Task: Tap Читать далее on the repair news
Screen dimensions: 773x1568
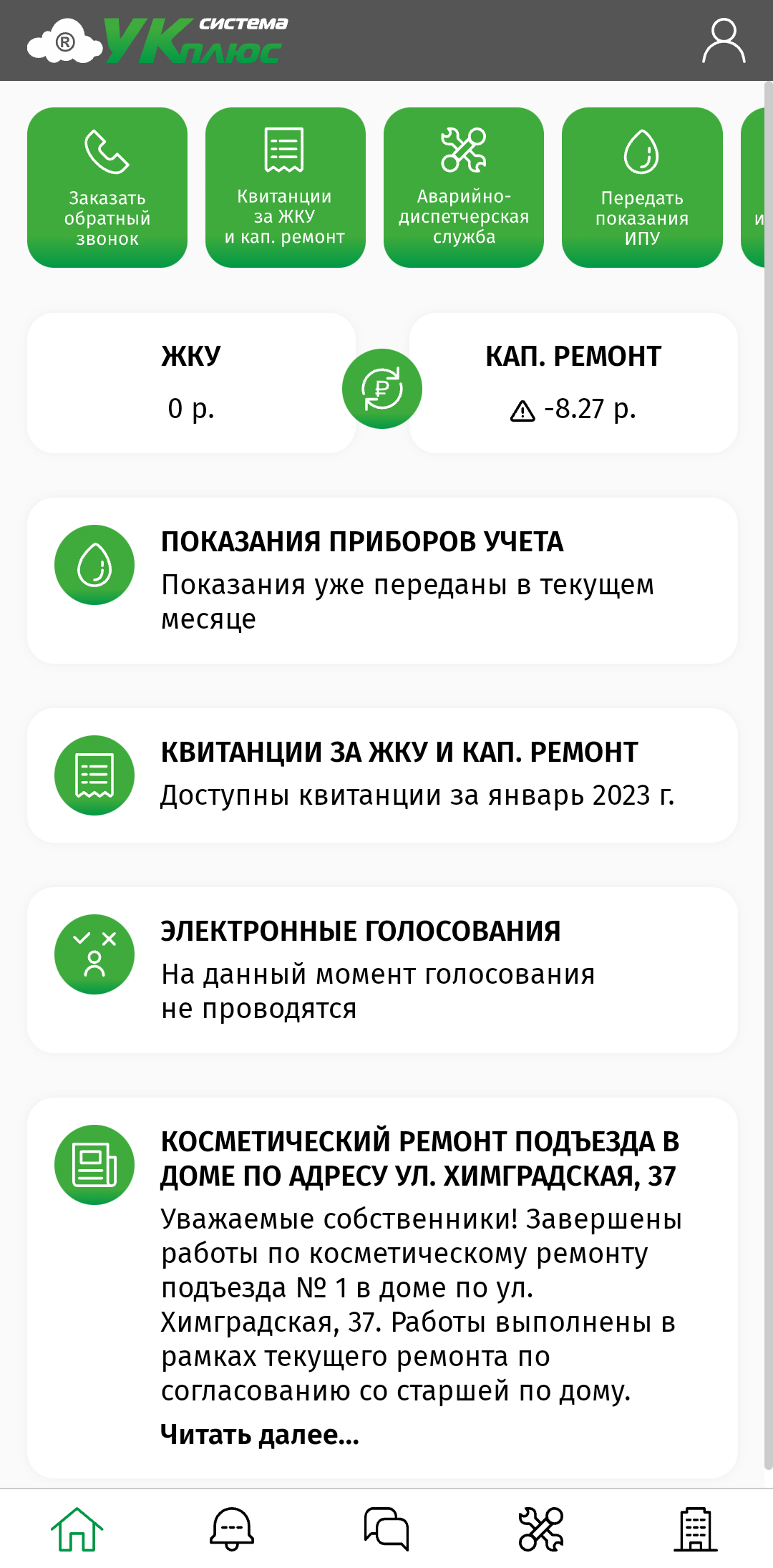Action: click(x=260, y=1434)
